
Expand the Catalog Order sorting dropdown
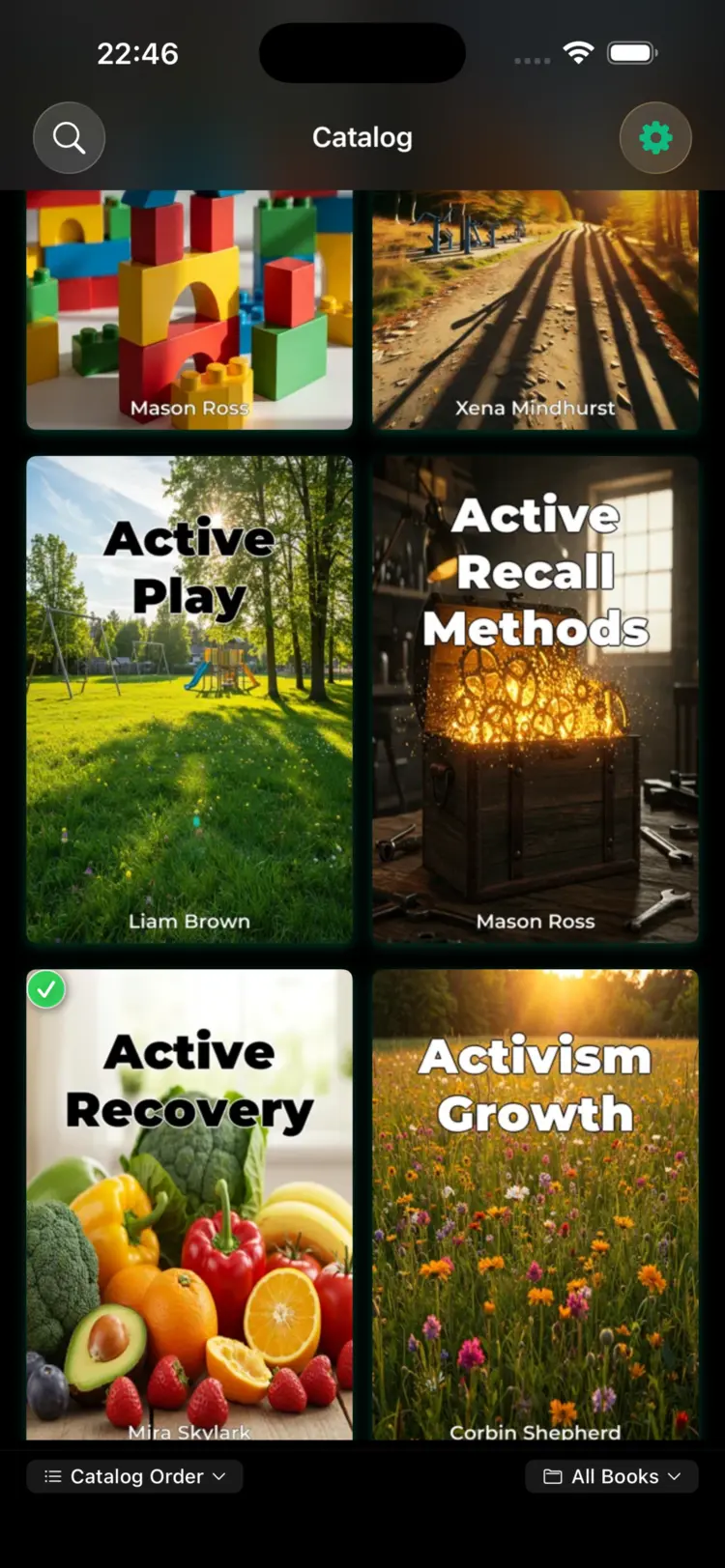[x=133, y=1475]
